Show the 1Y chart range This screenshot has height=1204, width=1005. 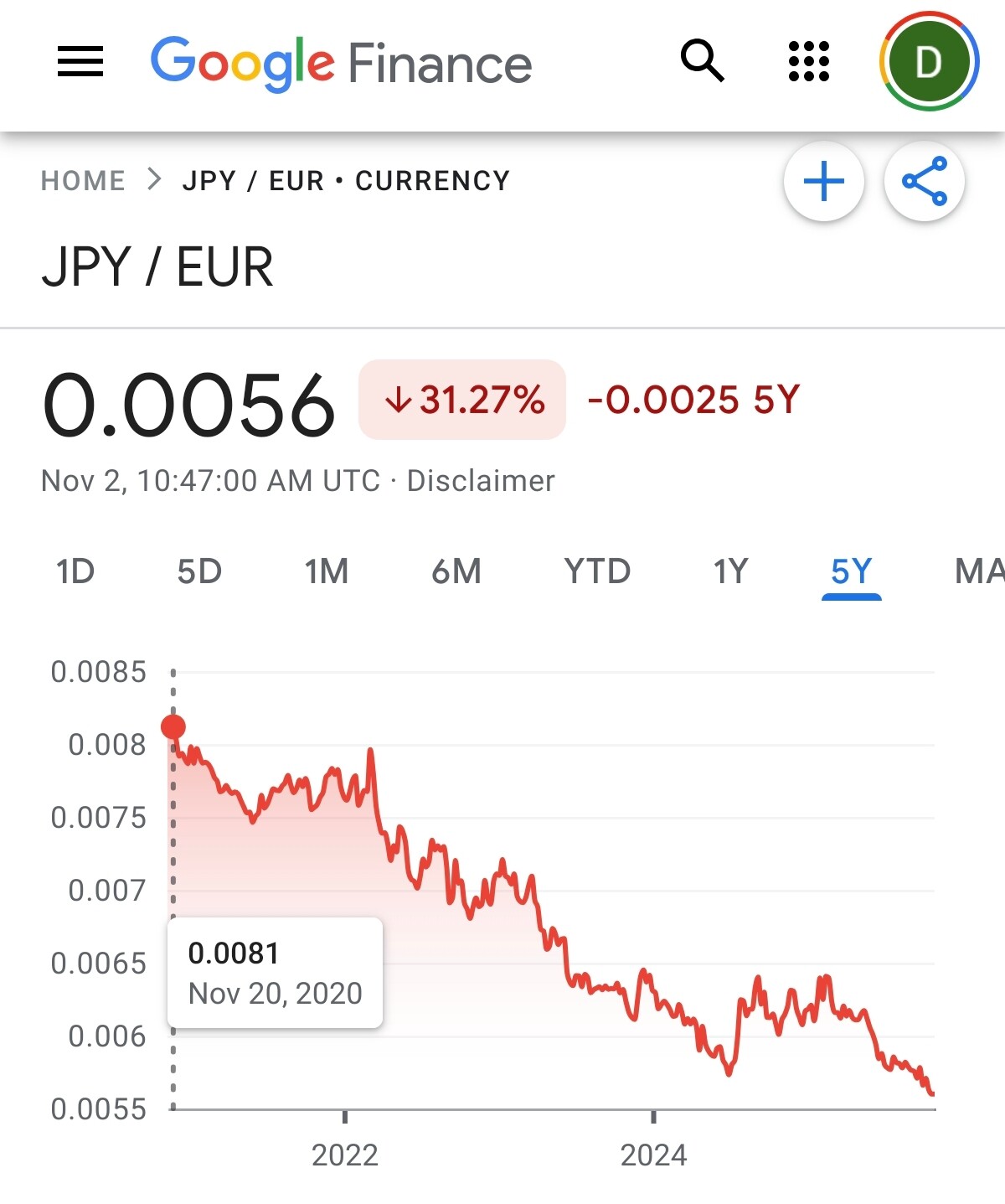click(730, 571)
